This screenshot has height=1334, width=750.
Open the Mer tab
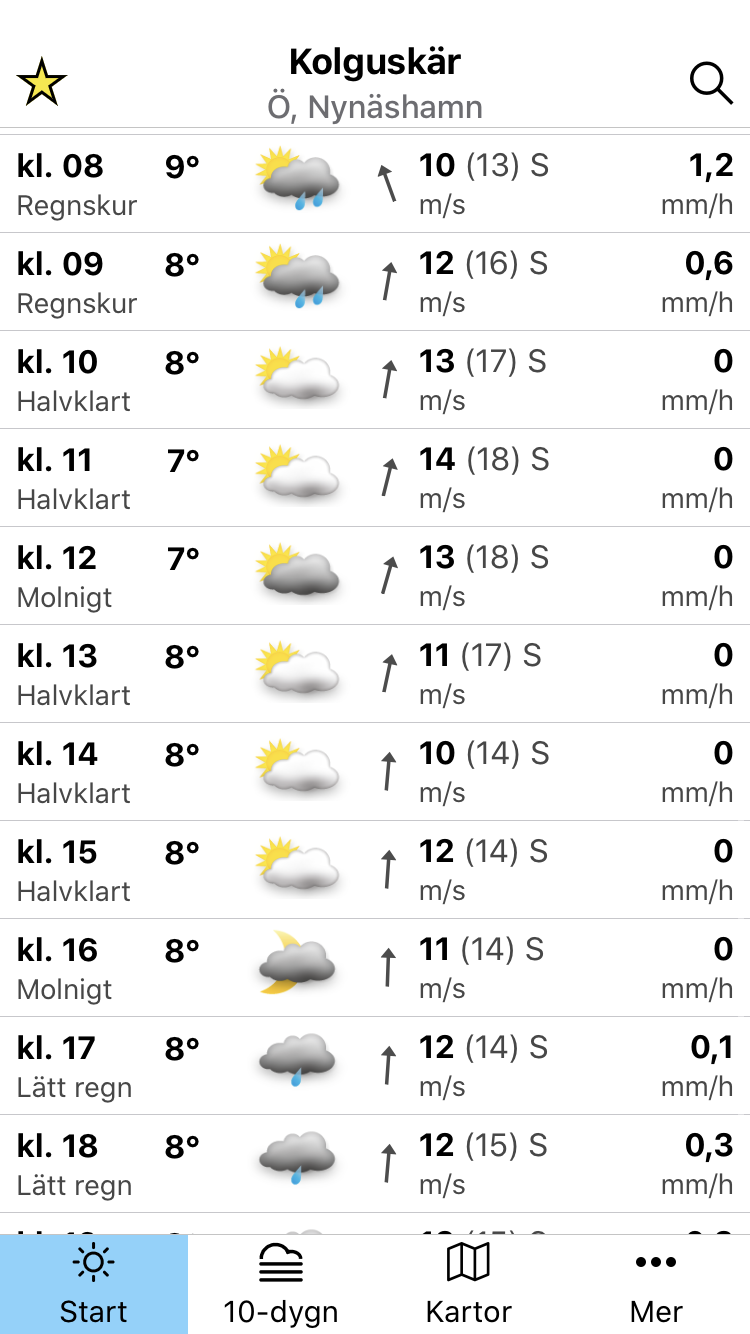click(656, 1285)
